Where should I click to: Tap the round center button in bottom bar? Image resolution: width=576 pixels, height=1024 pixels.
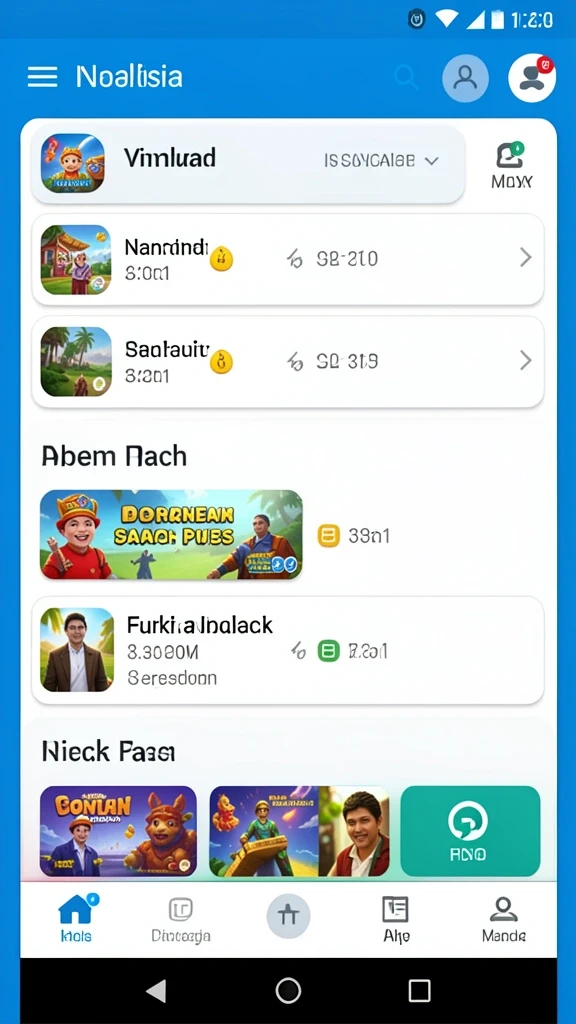point(288,916)
